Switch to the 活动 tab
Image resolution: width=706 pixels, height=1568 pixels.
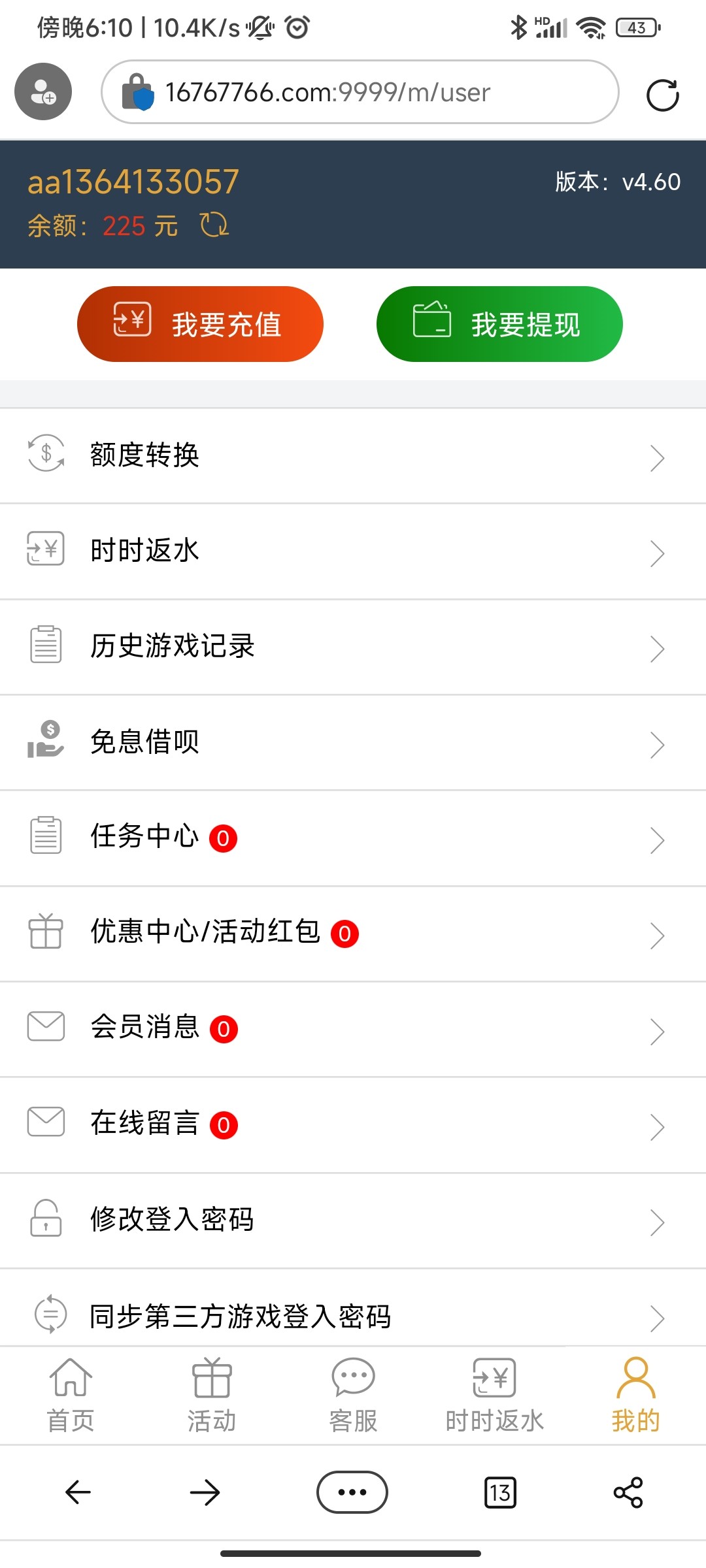click(x=212, y=1394)
